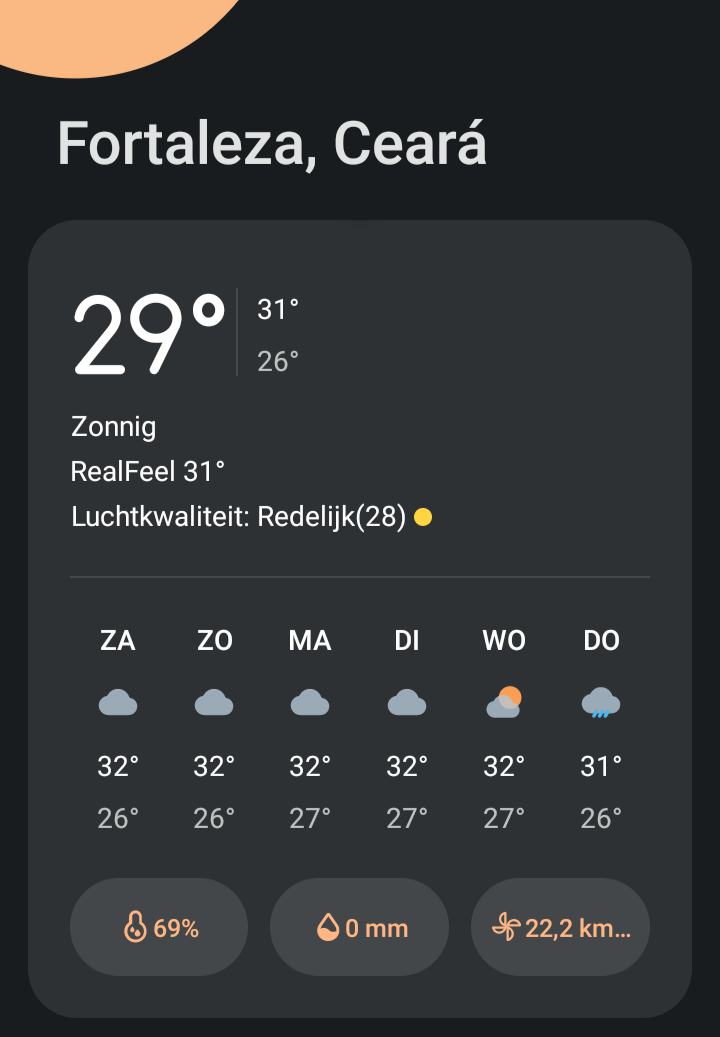Open the 69% humidity chip
The image size is (720, 1037).
point(159,927)
